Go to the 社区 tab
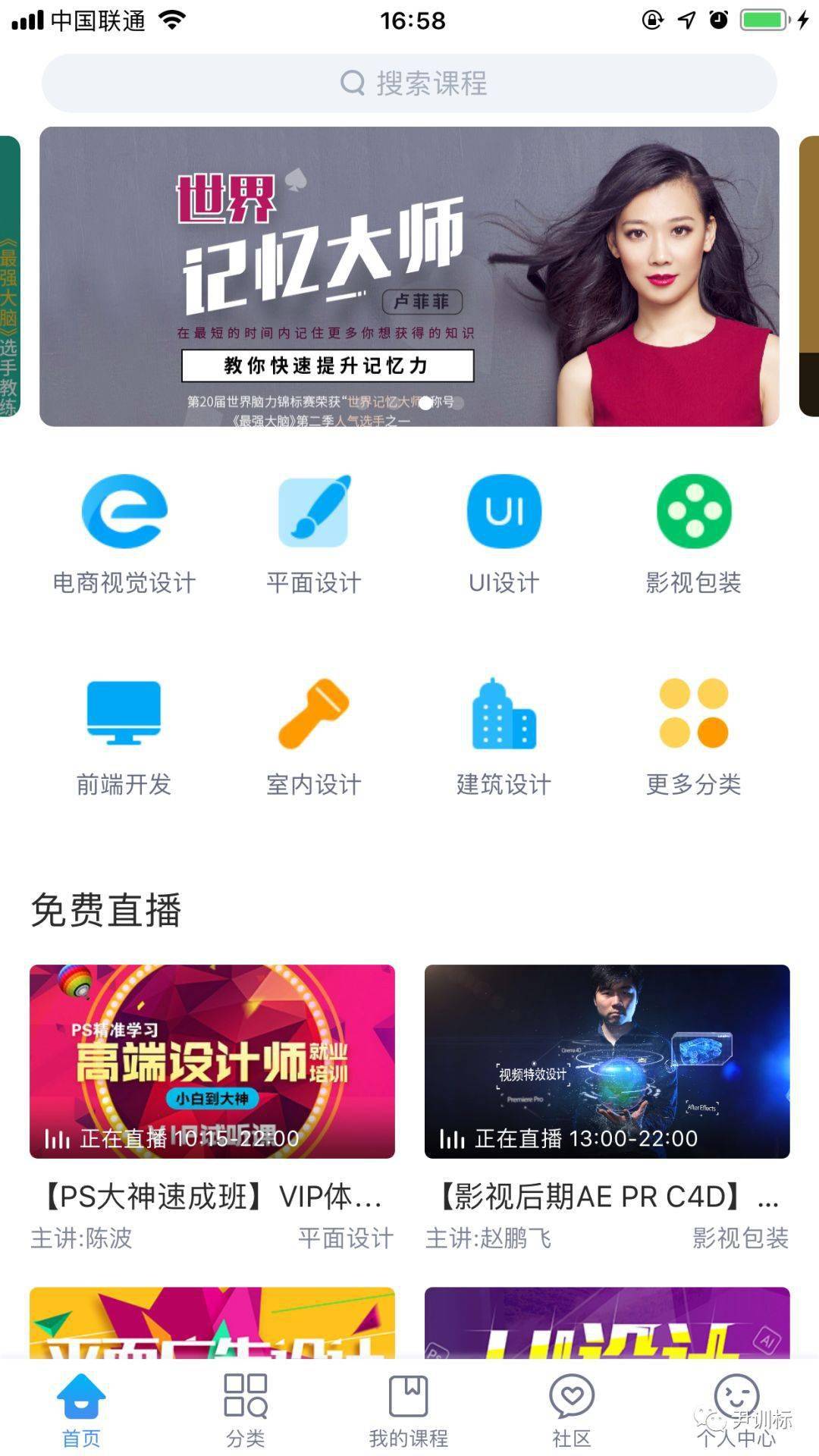The image size is (819, 1456). [572, 1410]
